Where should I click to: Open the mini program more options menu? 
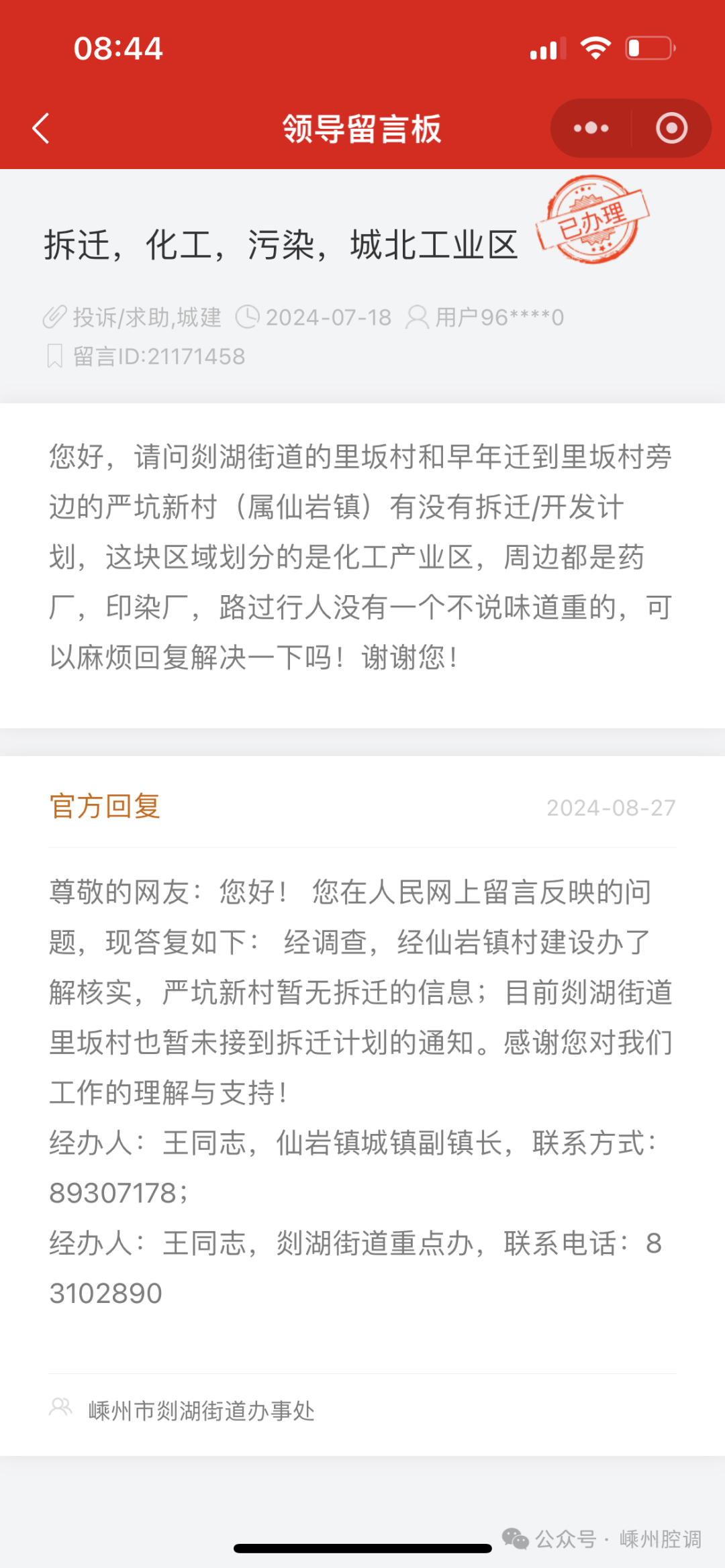coord(591,128)
